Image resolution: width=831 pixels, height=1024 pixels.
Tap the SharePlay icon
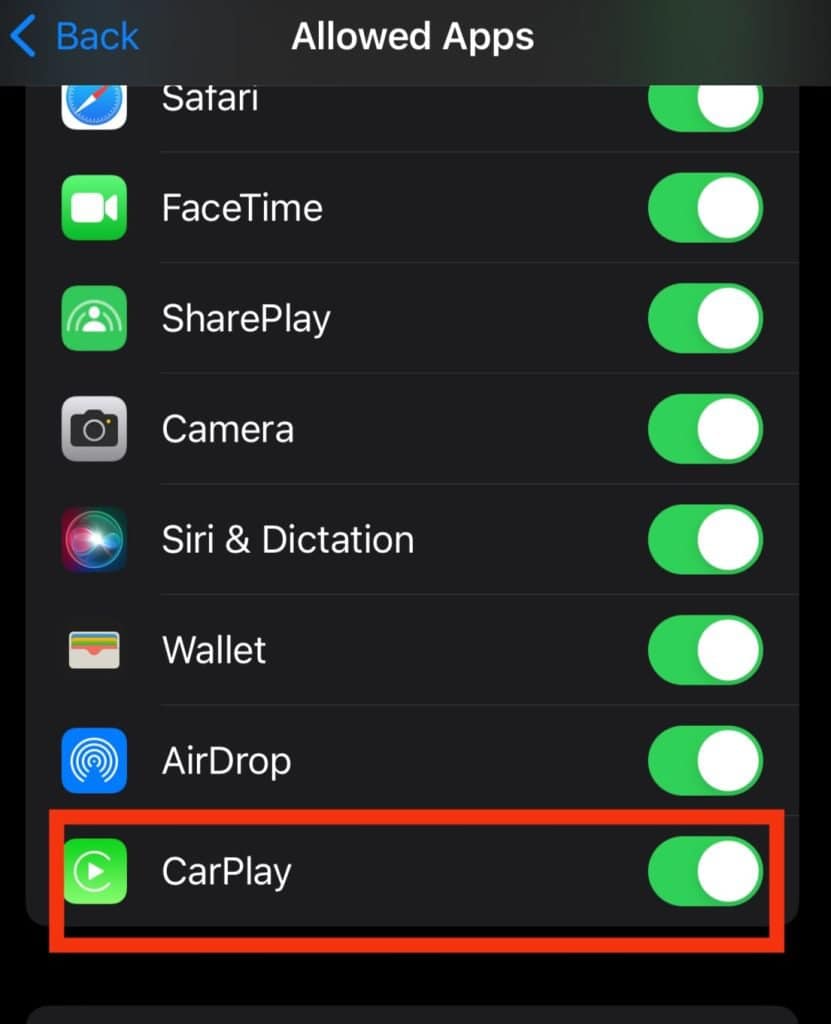tap(95, 318)
